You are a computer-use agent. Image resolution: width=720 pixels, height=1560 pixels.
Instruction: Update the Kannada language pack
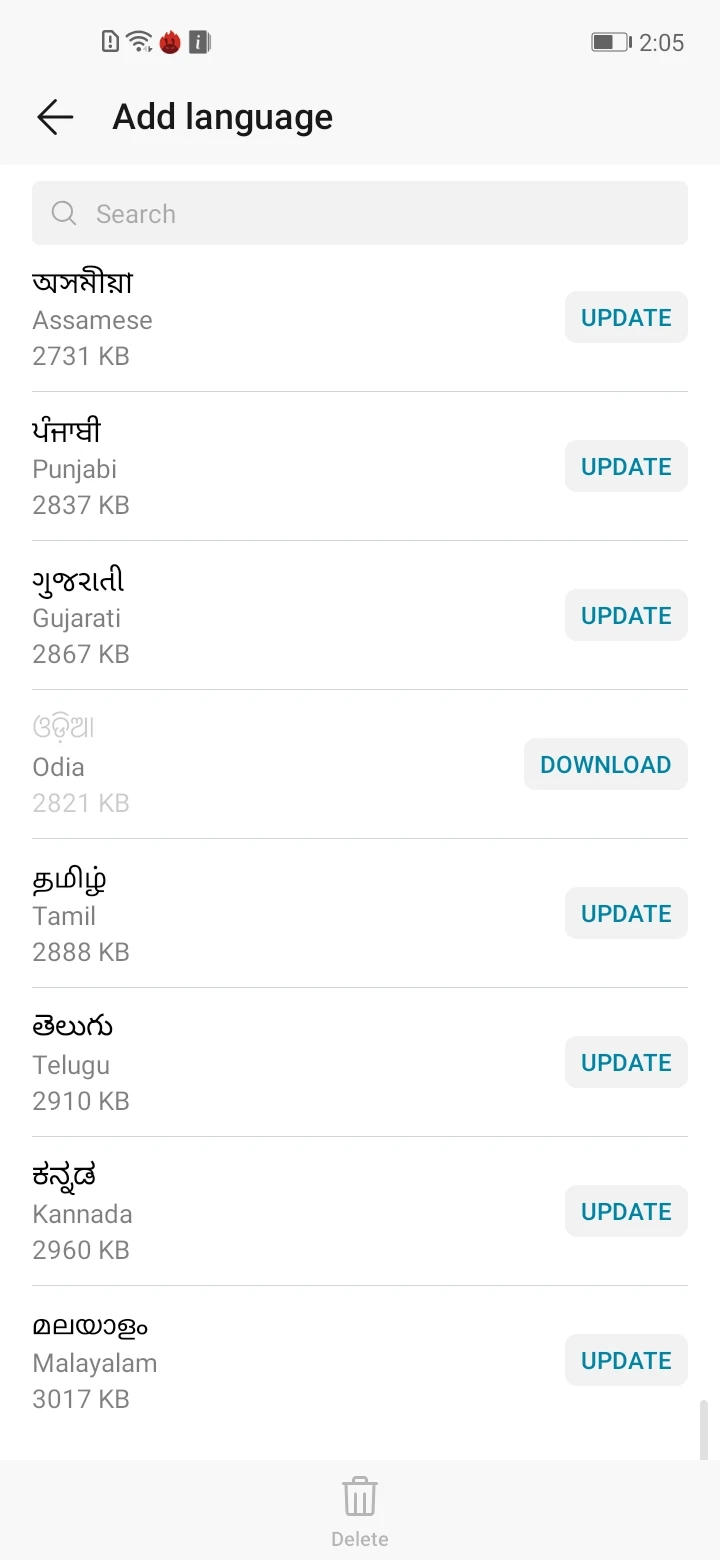[626, 1212]
